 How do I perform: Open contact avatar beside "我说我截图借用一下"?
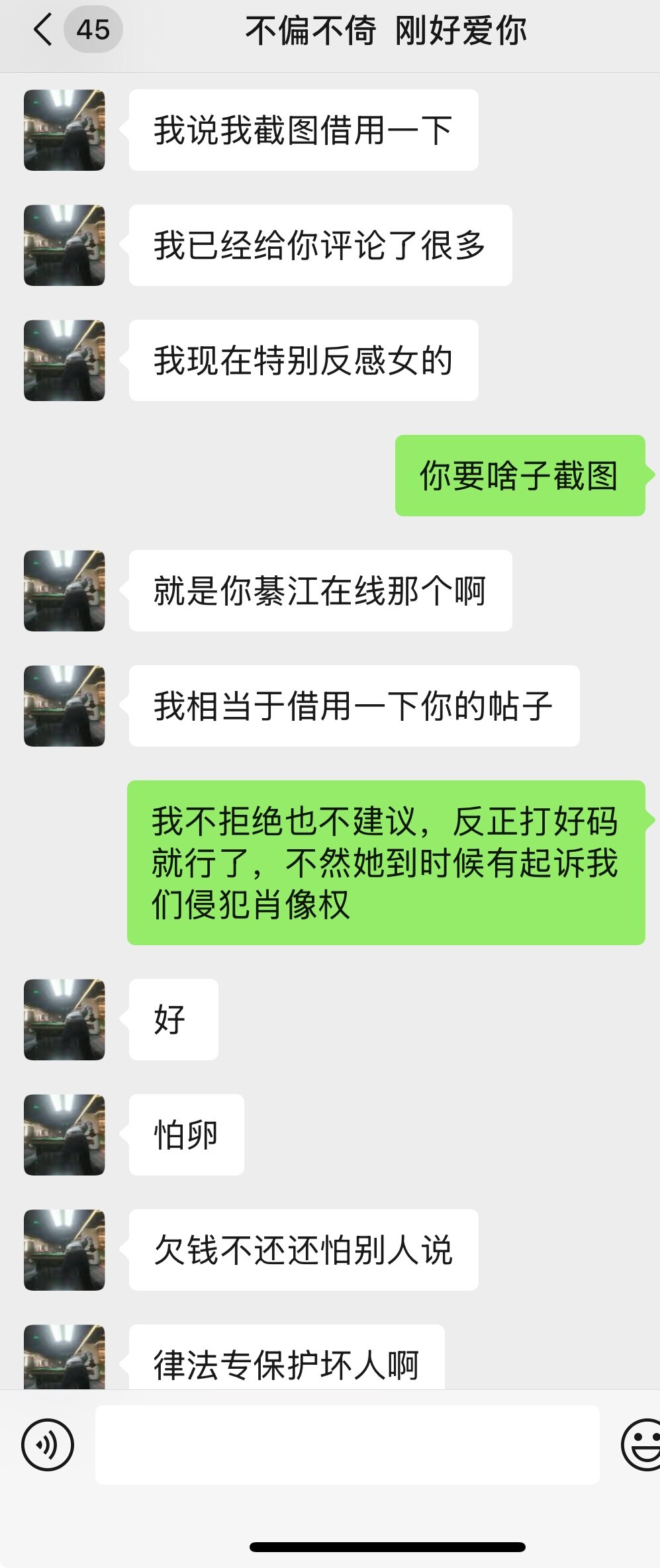tap(64, 130)
